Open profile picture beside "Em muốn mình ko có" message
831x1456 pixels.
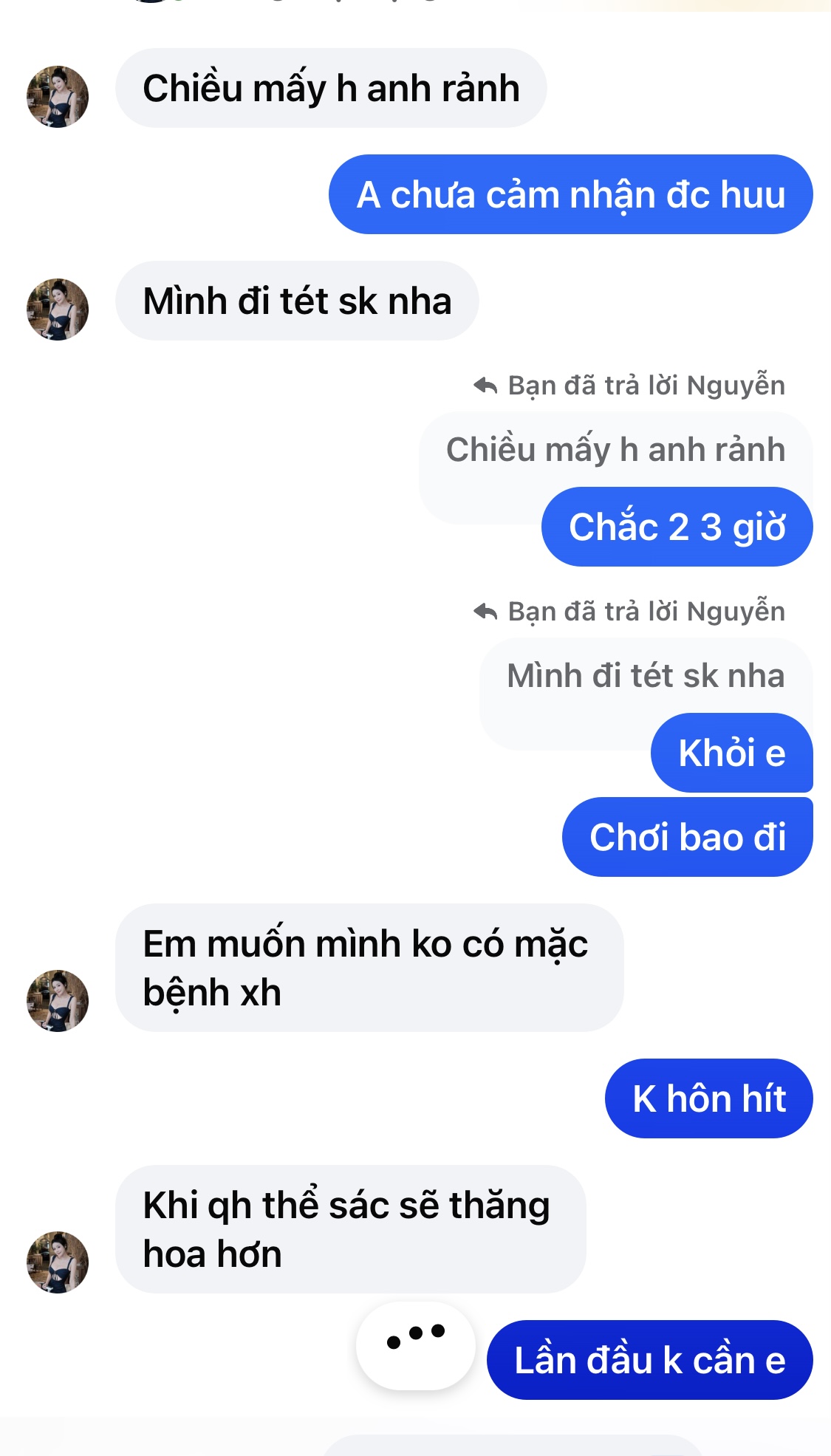click(x=58, y=1001)
